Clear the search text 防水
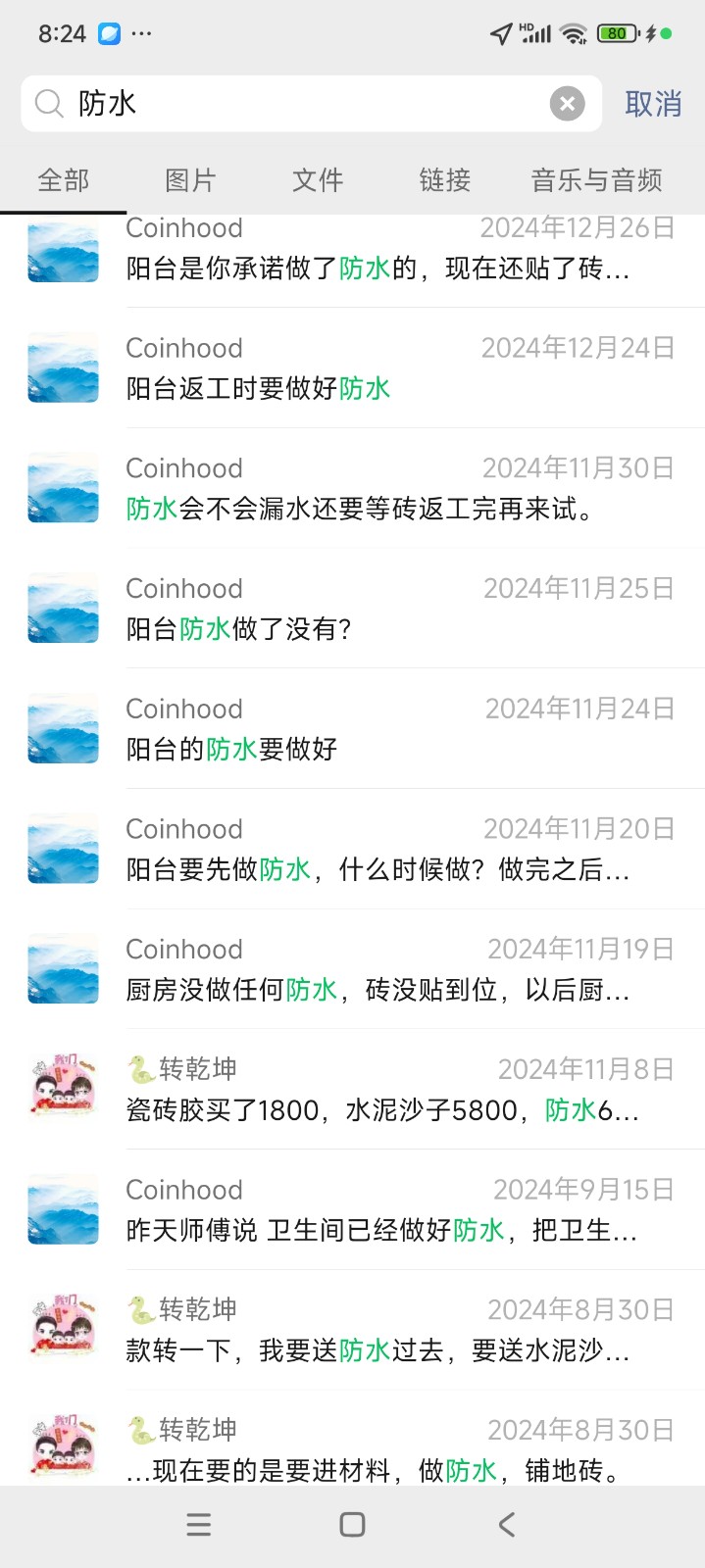Screen dimensions: 705x1568 click(x=567, y=103)
